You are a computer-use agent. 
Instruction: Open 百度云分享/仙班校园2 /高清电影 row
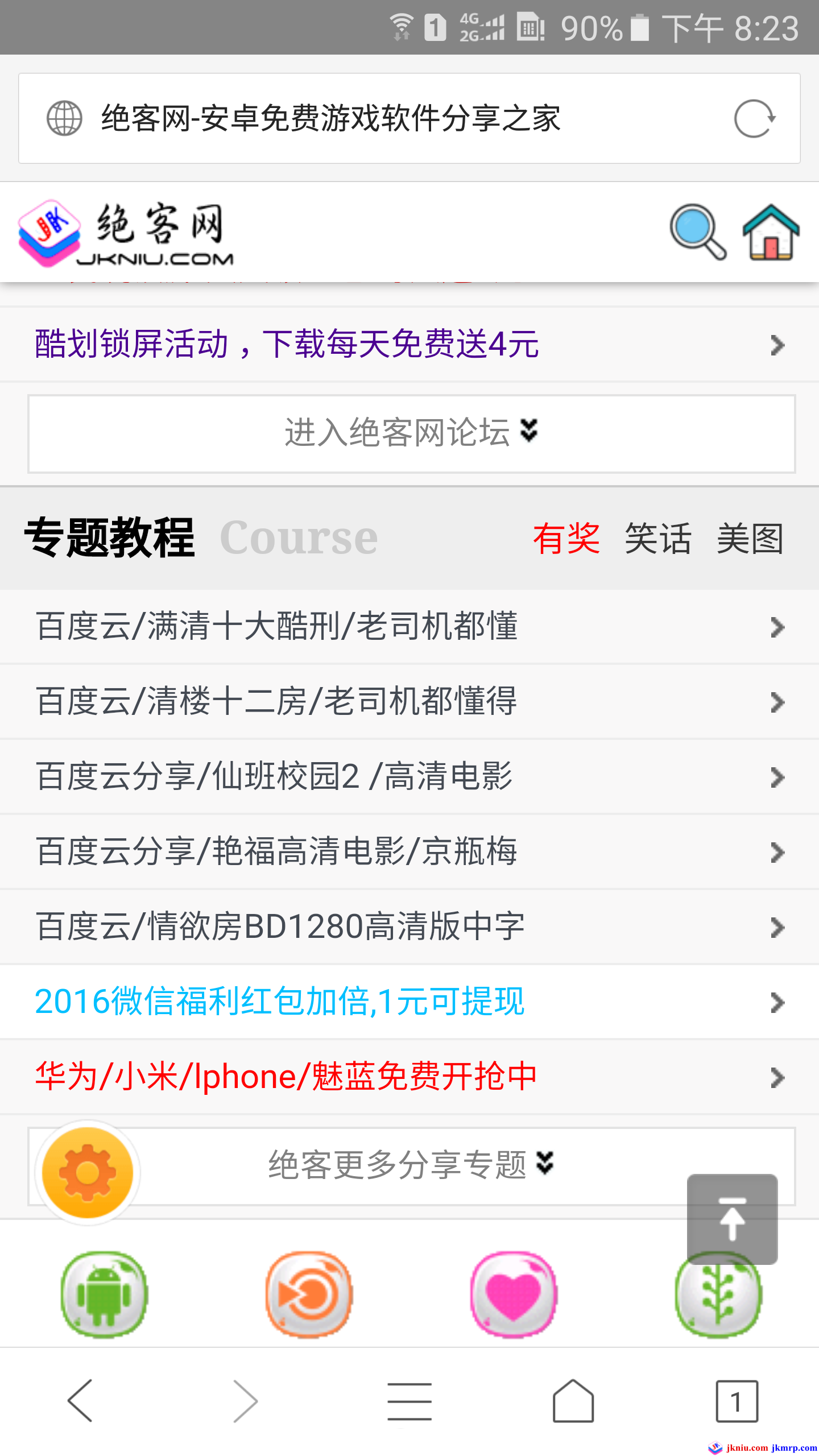tap(274, 776)
